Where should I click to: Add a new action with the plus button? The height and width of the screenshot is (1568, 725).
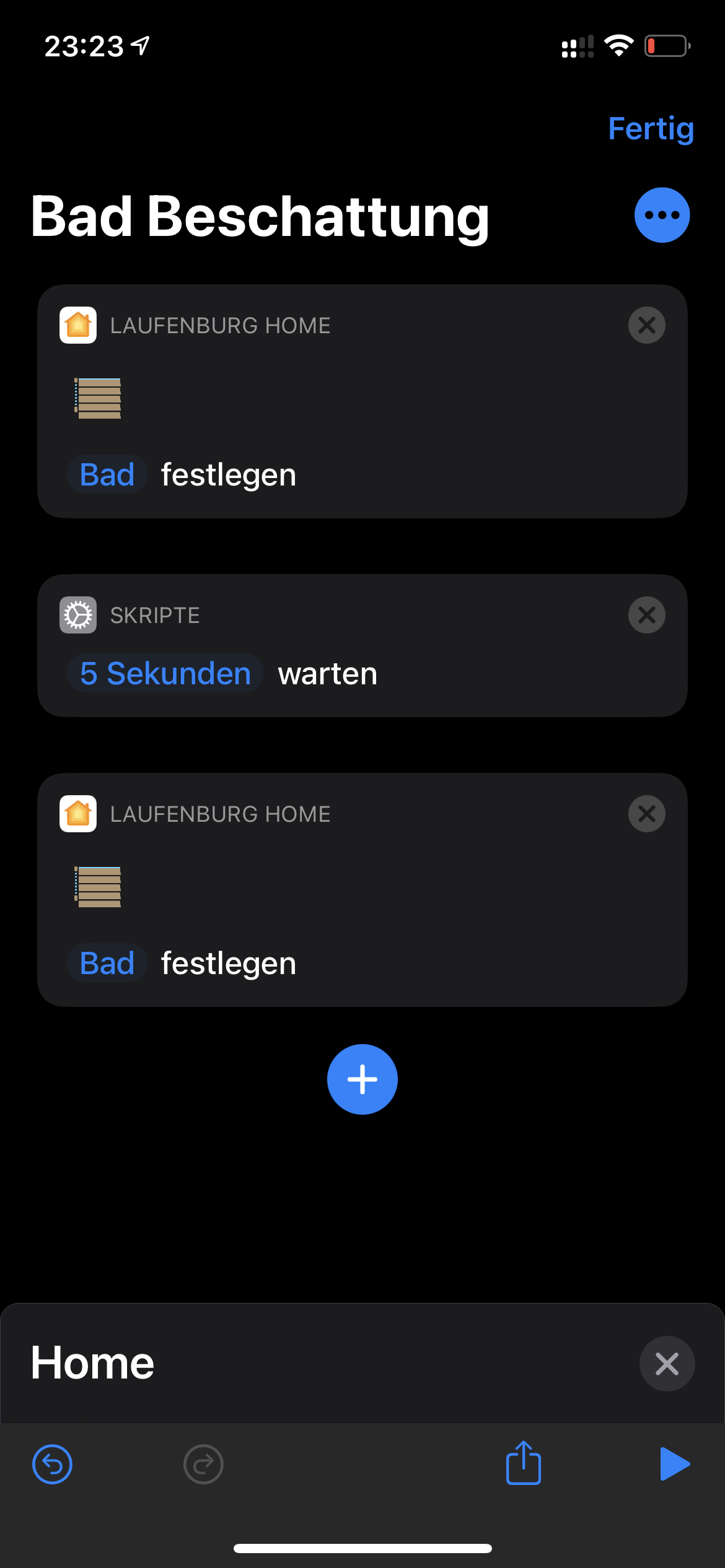click(362, 1079)
